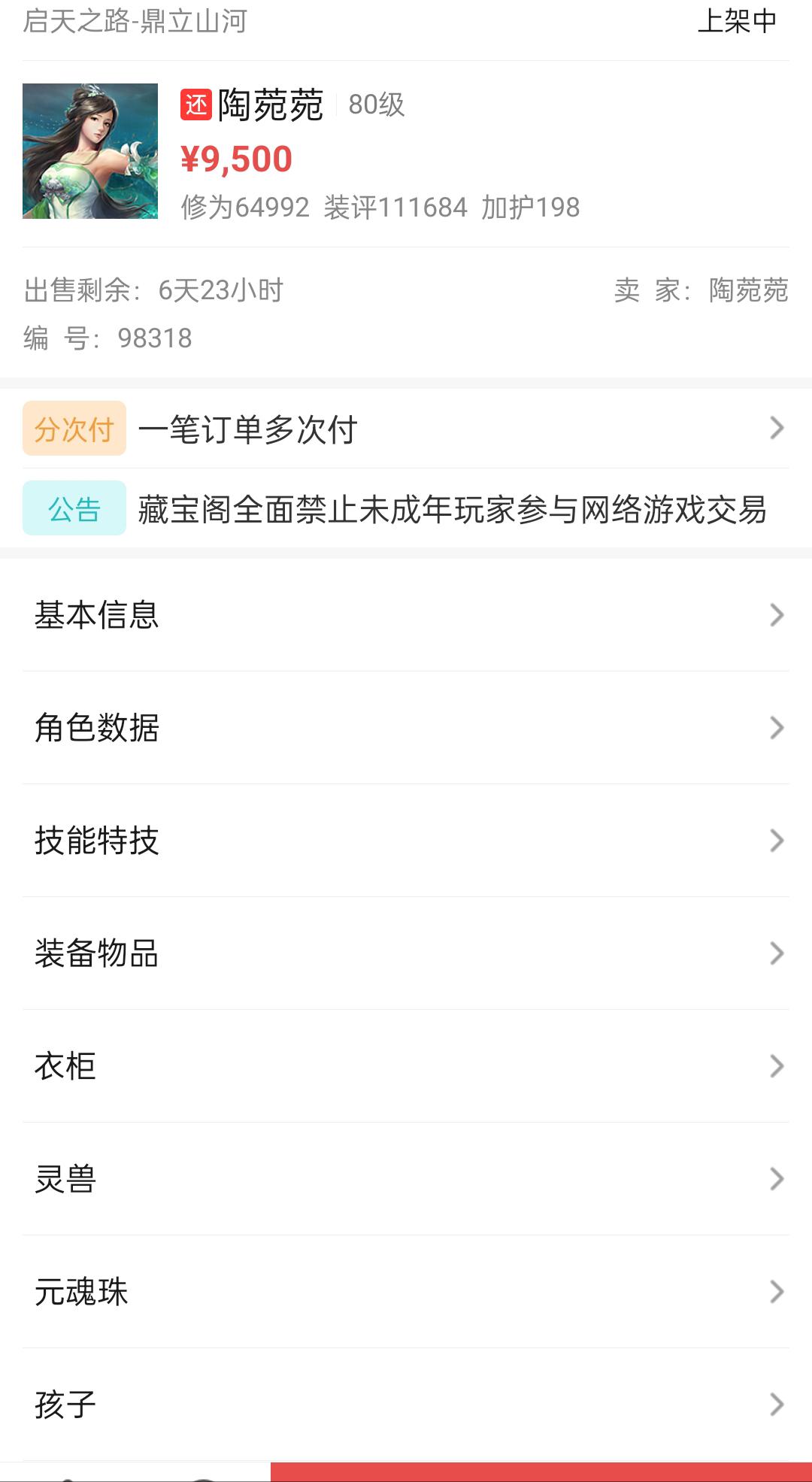The width and height of the screenshot is (812, 1482).
Task: Open the 分次付 installment payment row
Action: [406, 429]
